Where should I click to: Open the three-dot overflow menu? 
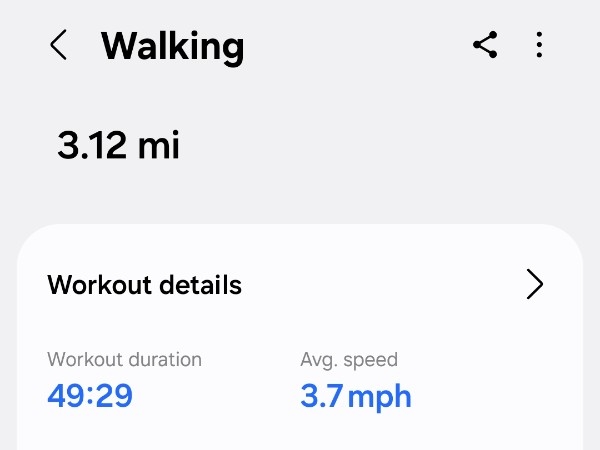pos(539,45)
